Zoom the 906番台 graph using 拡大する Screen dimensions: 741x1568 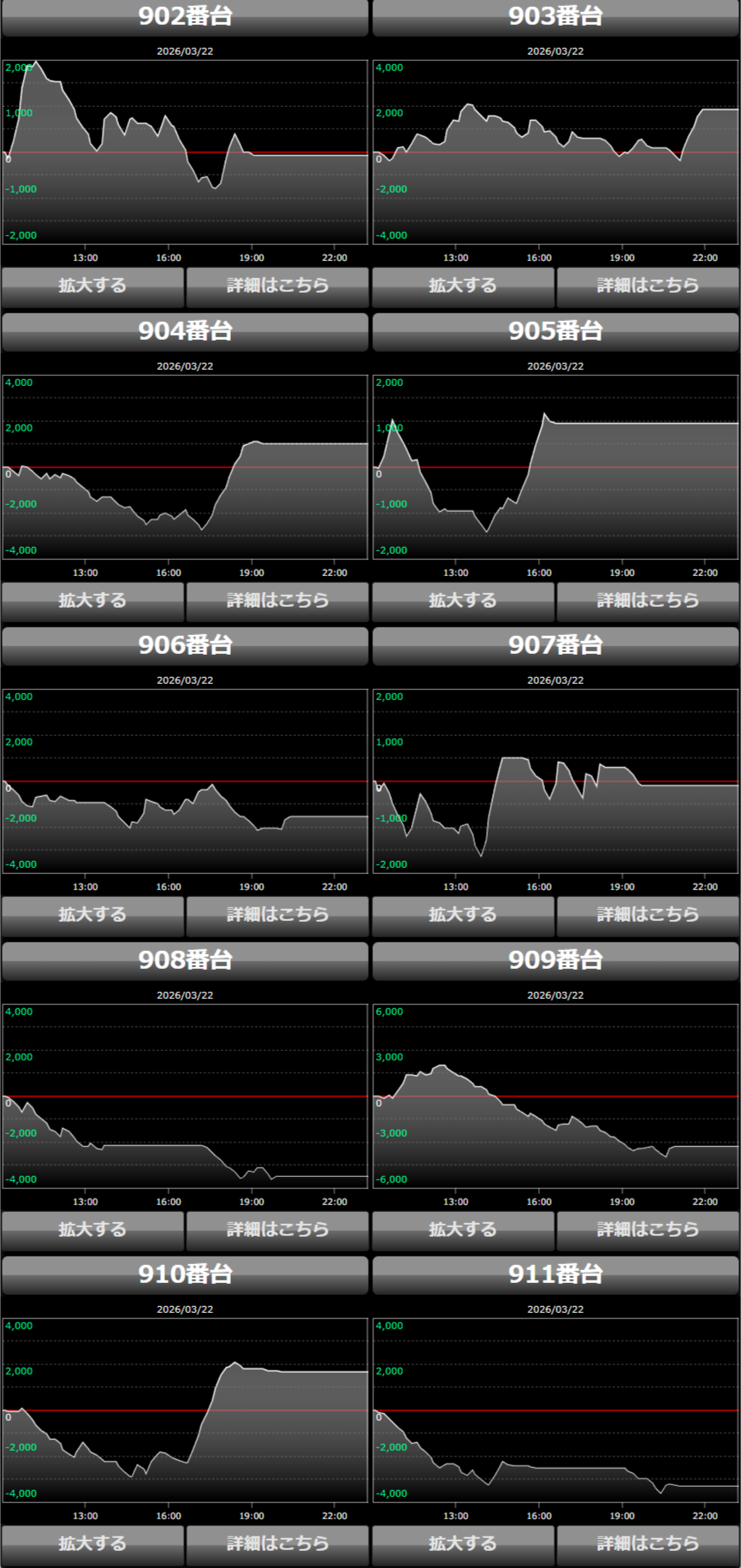click(x=92, y=915)
